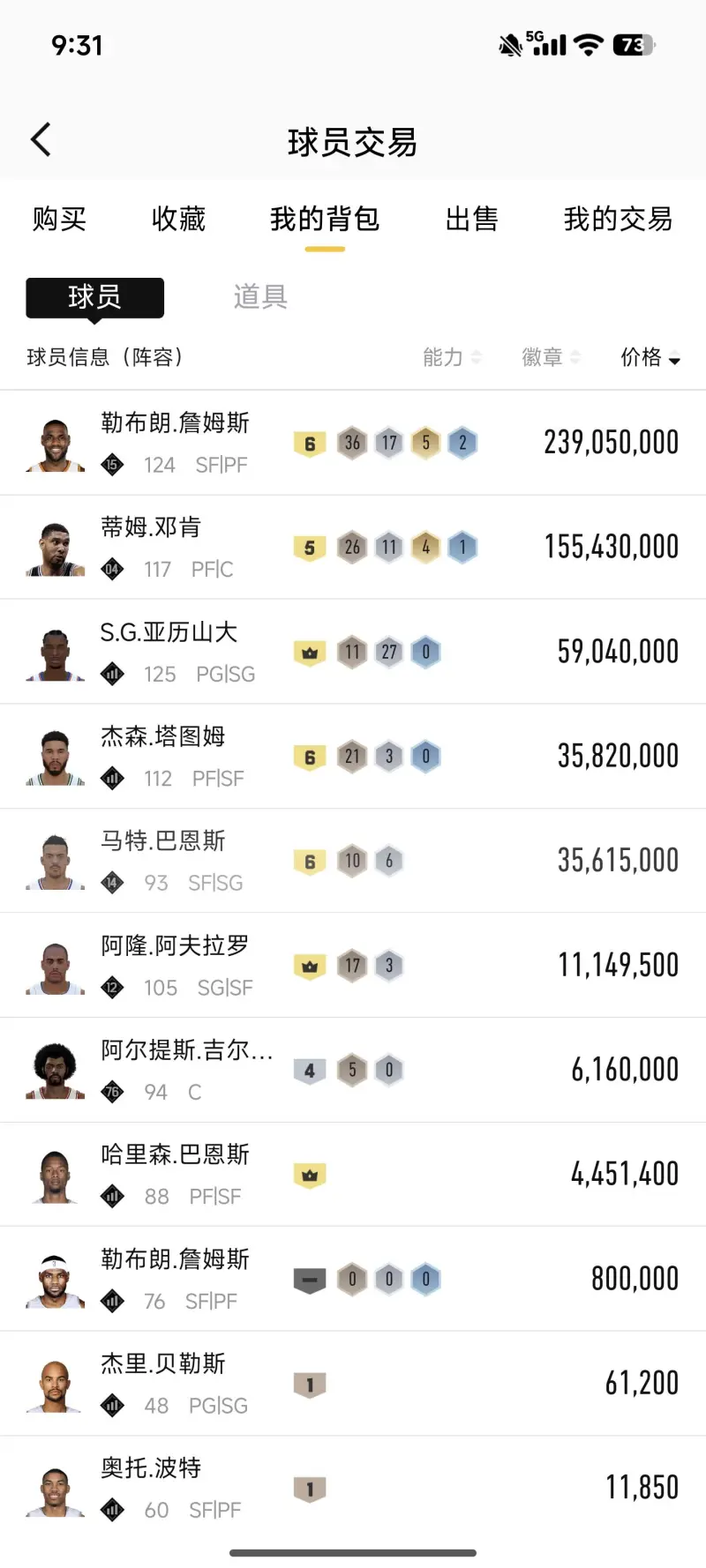The height and width of the screenshot is (1568, 706).
Task: Open the 我的交易 tab
Action: (x=618, y=219)
